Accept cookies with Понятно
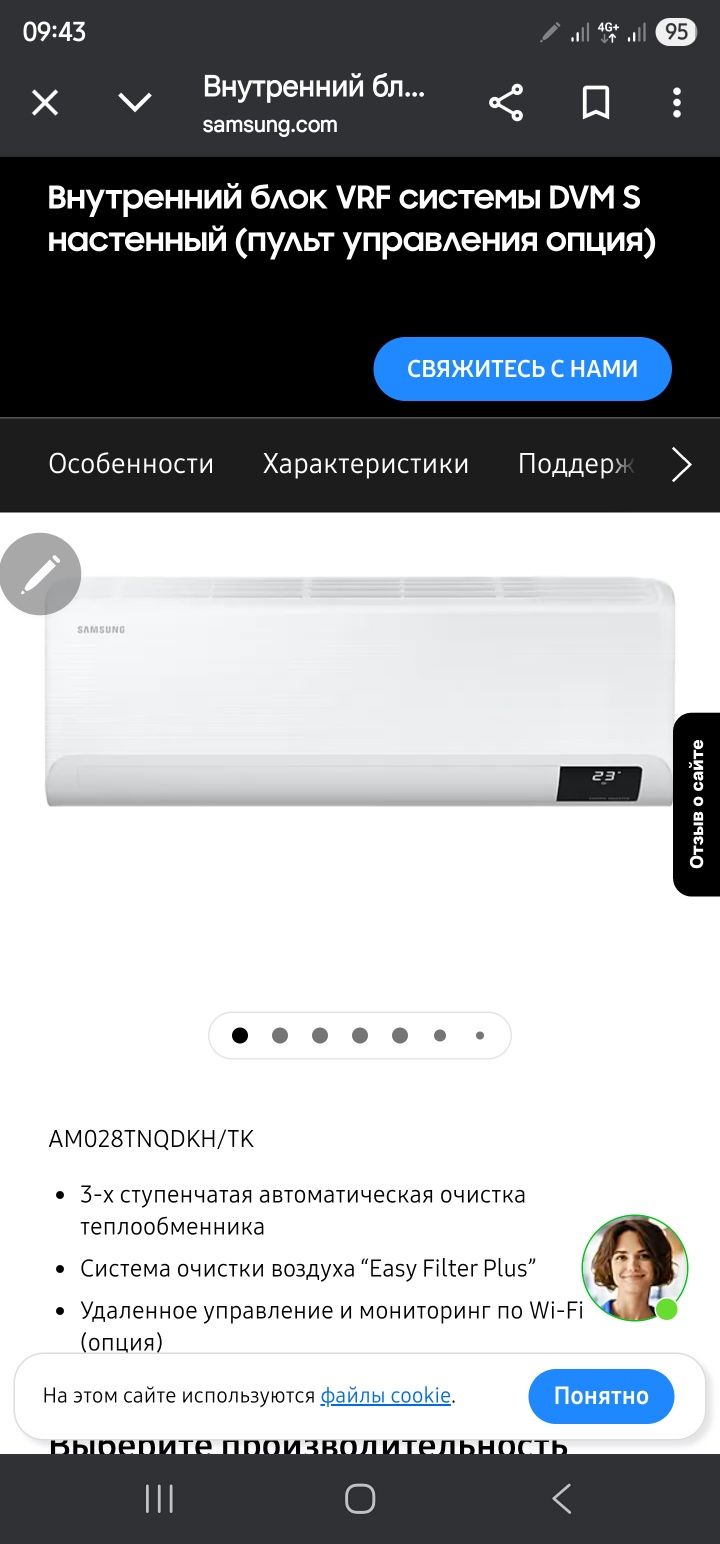Image resolution: width=720 pixels, height=1544 pixels. 601,1396
